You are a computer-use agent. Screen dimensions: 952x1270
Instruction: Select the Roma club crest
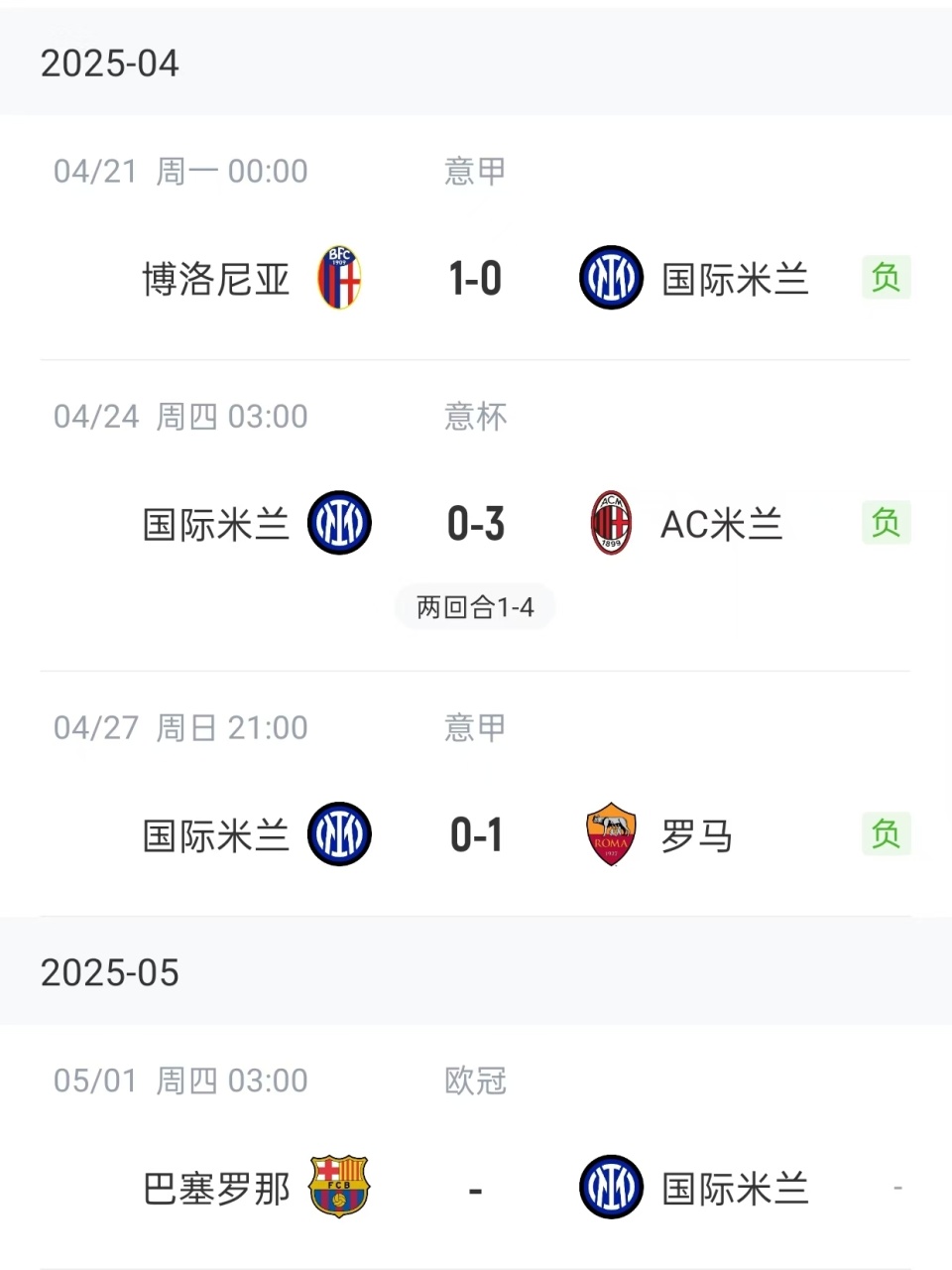pyautogui.click(x=611, y=834)
